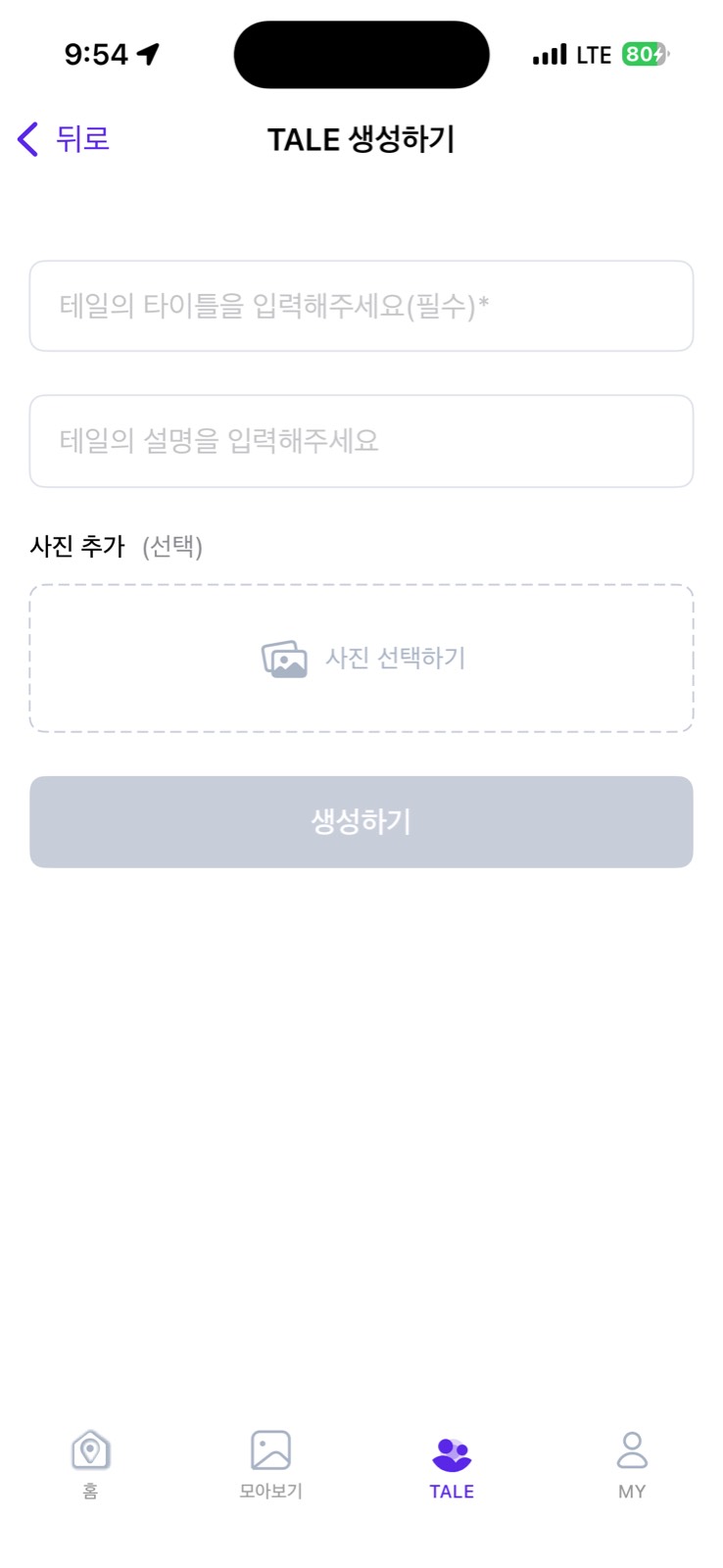Tap the dashed 사진 추가 upload area
723x1568 pixels.
pos(361,658)
